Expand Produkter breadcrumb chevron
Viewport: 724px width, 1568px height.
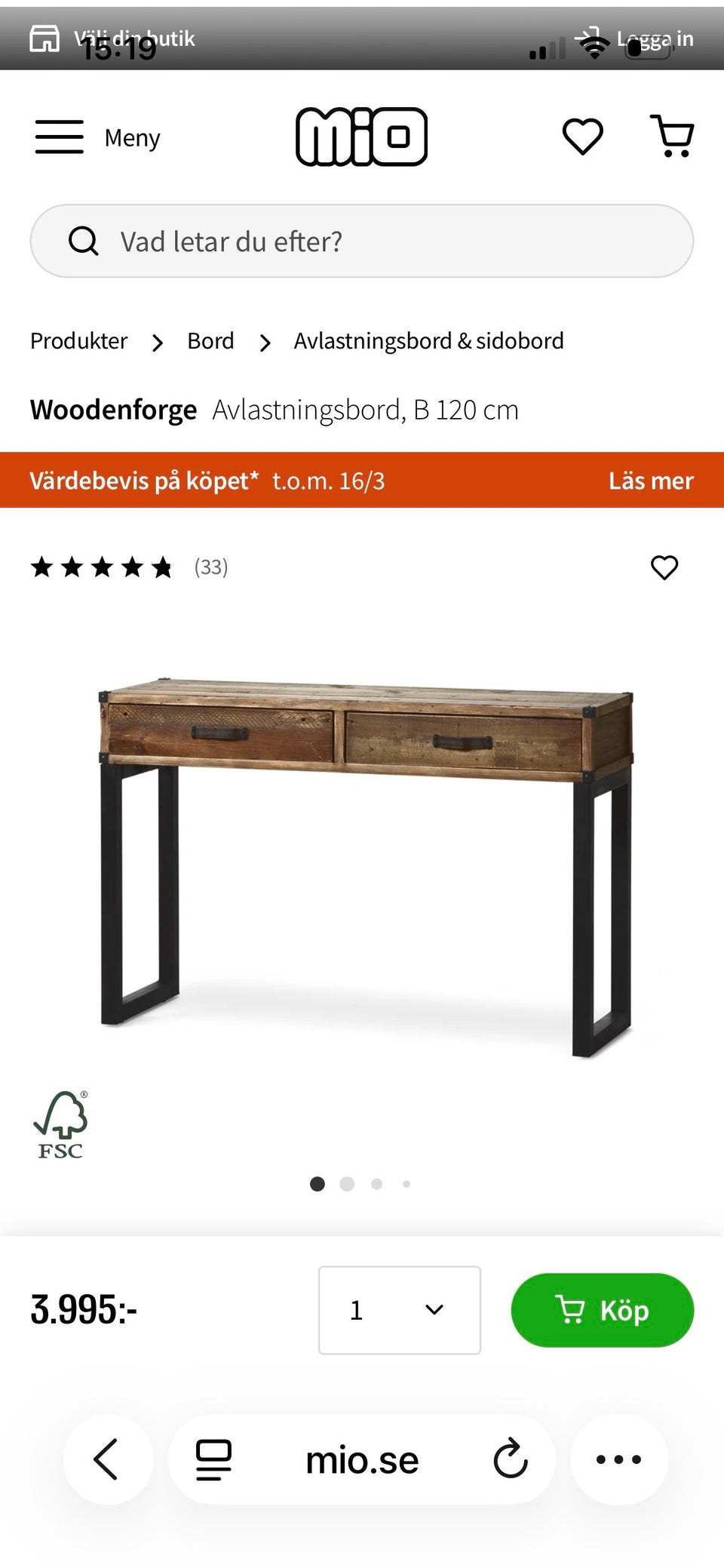point(157,343)
